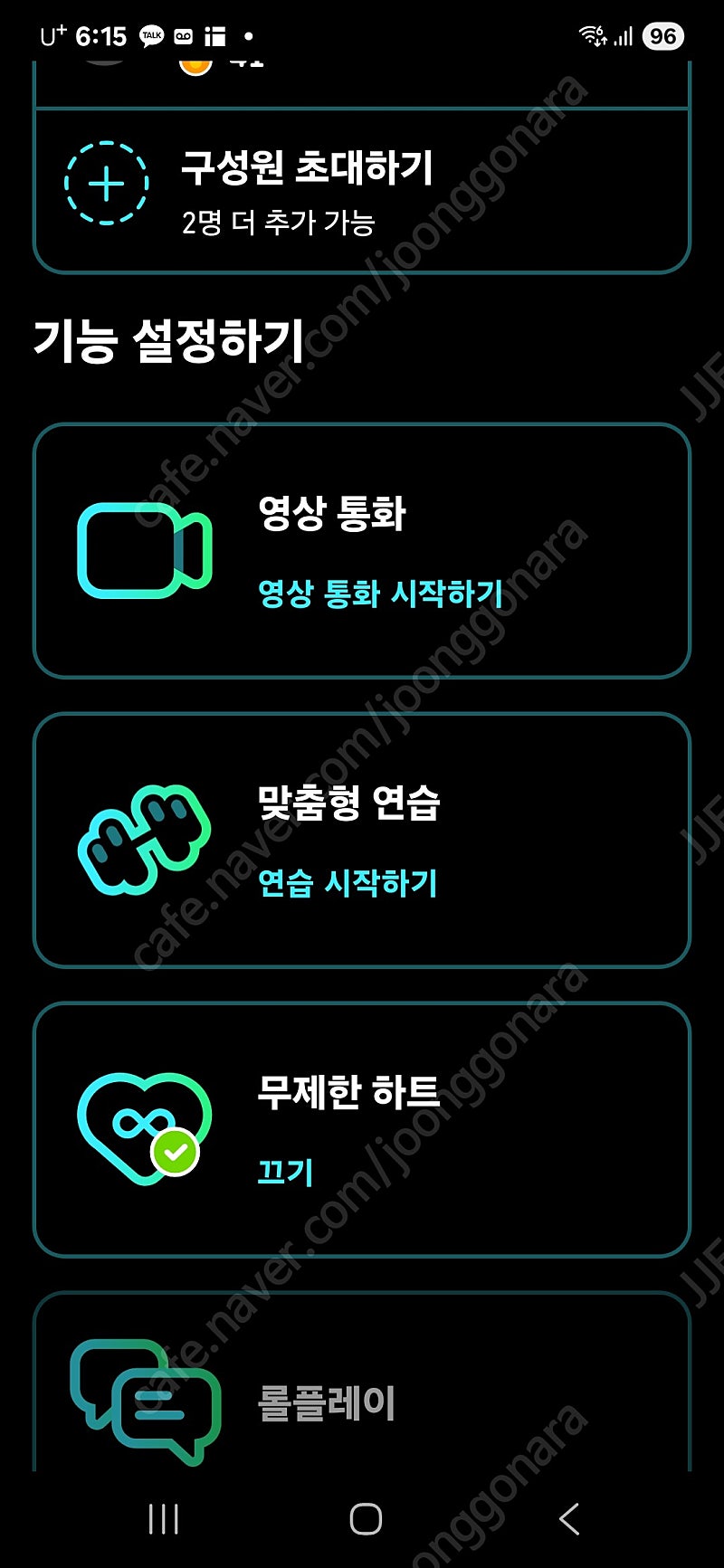This screenshot has height=1568, width=724.
Task: Start a video call via 영상 통화 시작하기
Action: pos(380,594)
